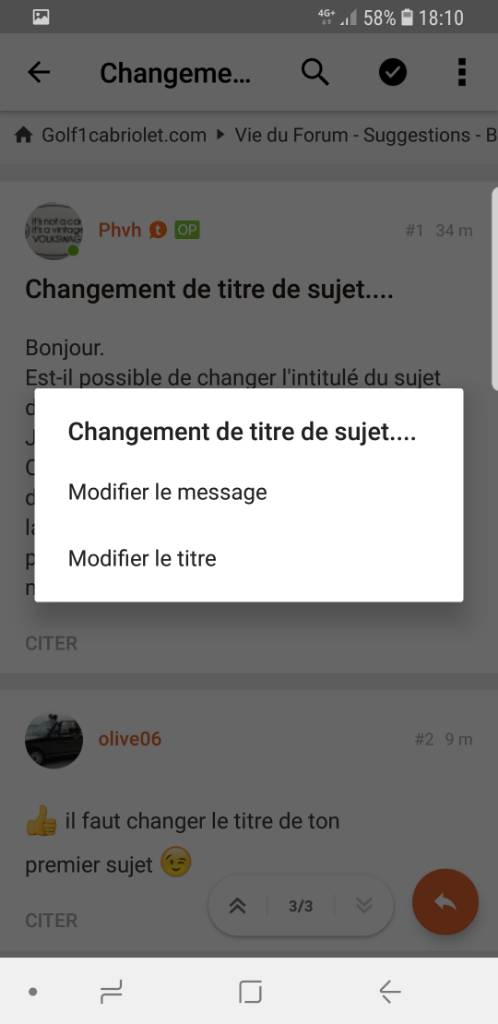
Task: Tap the system back button
Action: pos(390,992)
